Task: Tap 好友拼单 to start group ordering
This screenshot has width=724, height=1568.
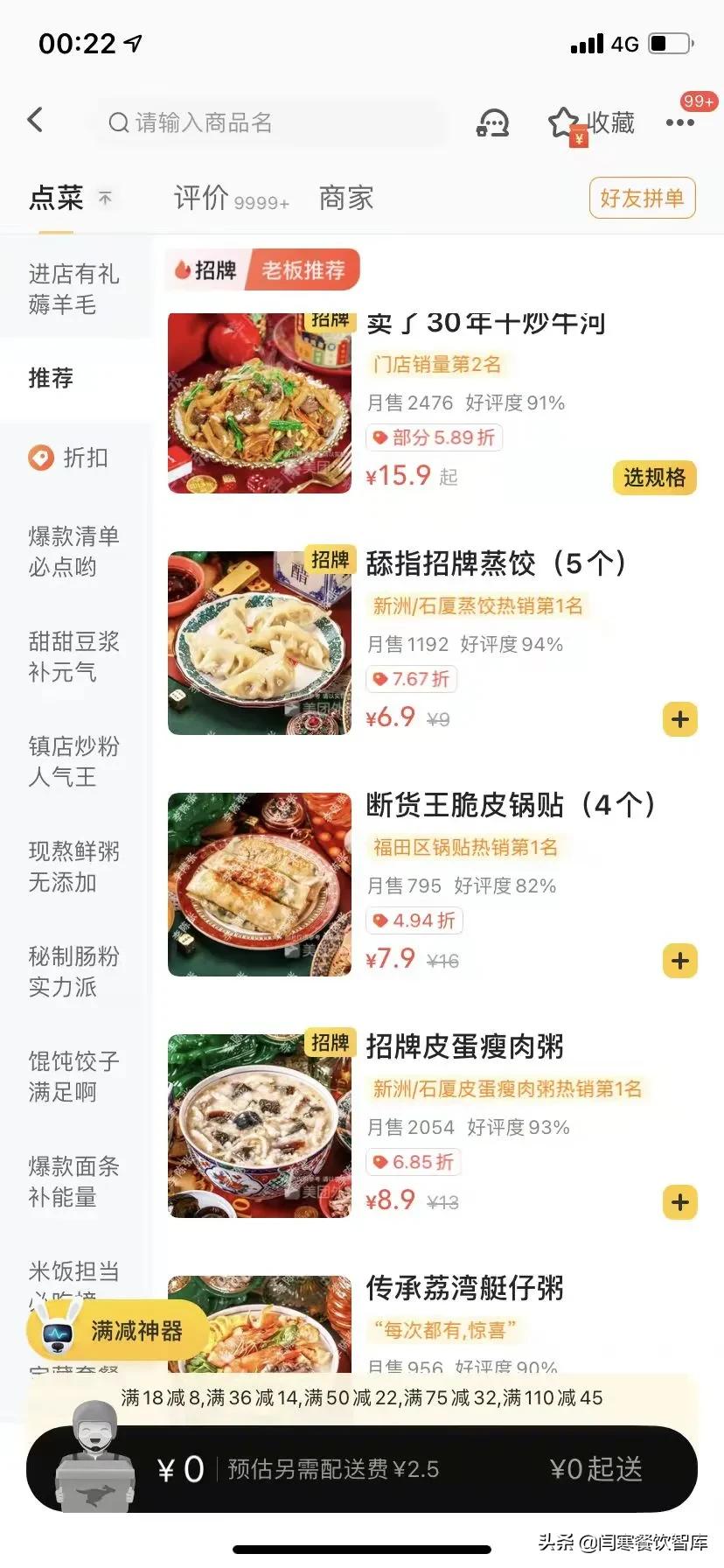Action: tap(642, 199)
